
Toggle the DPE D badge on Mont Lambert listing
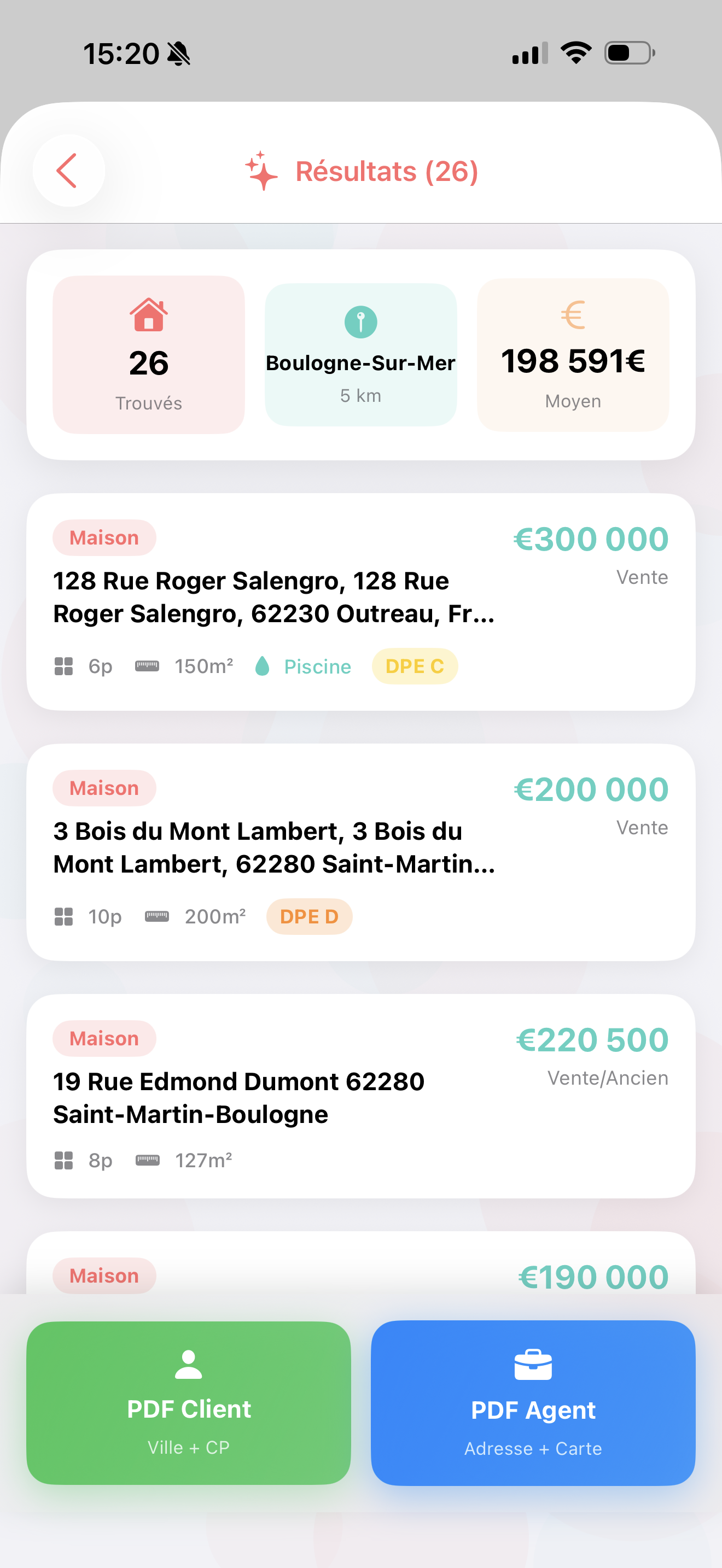tap(309, 916)
